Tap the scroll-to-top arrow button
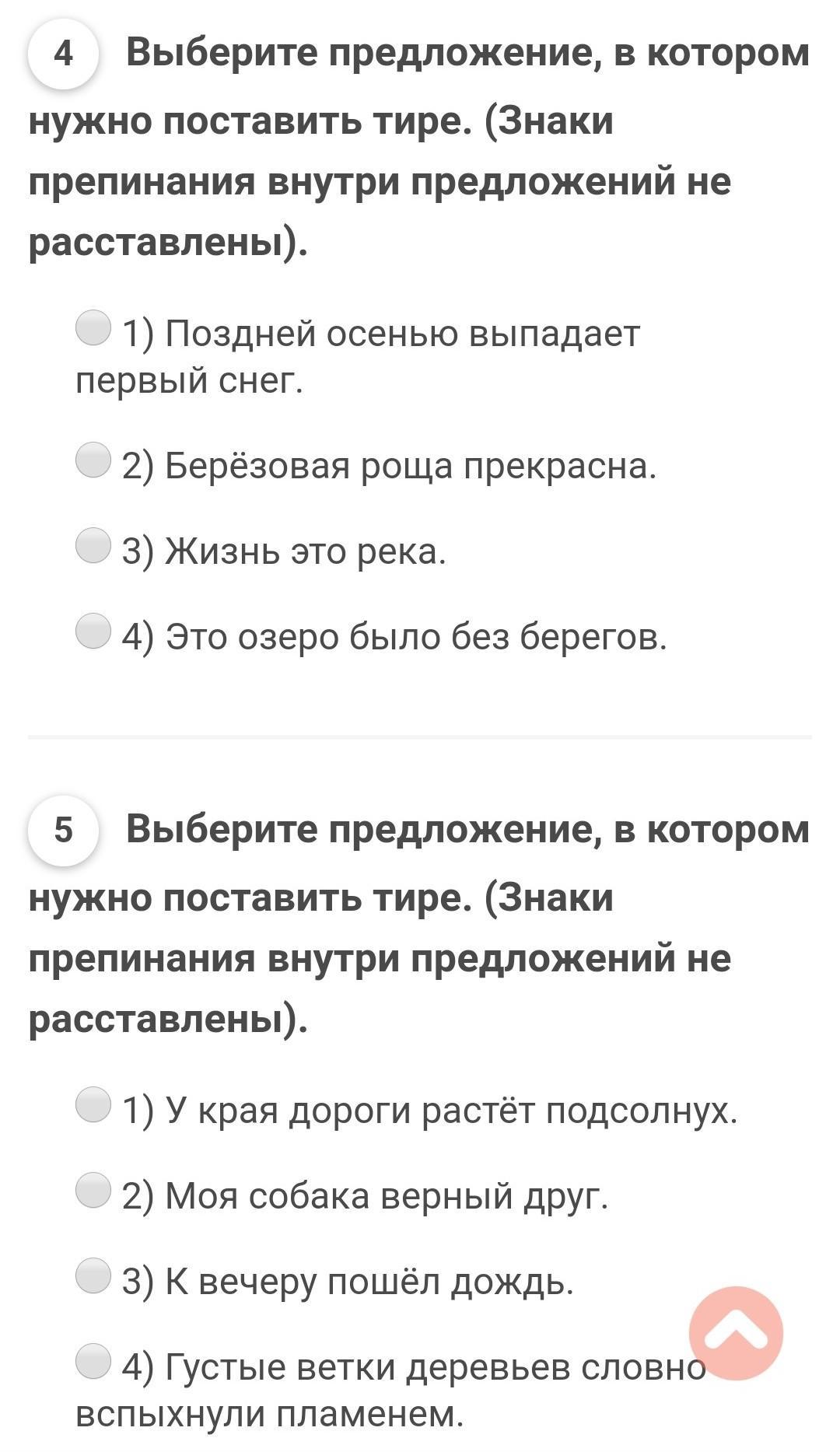The height and width of the screenshot is (1452, 840). click(736, 1333)
